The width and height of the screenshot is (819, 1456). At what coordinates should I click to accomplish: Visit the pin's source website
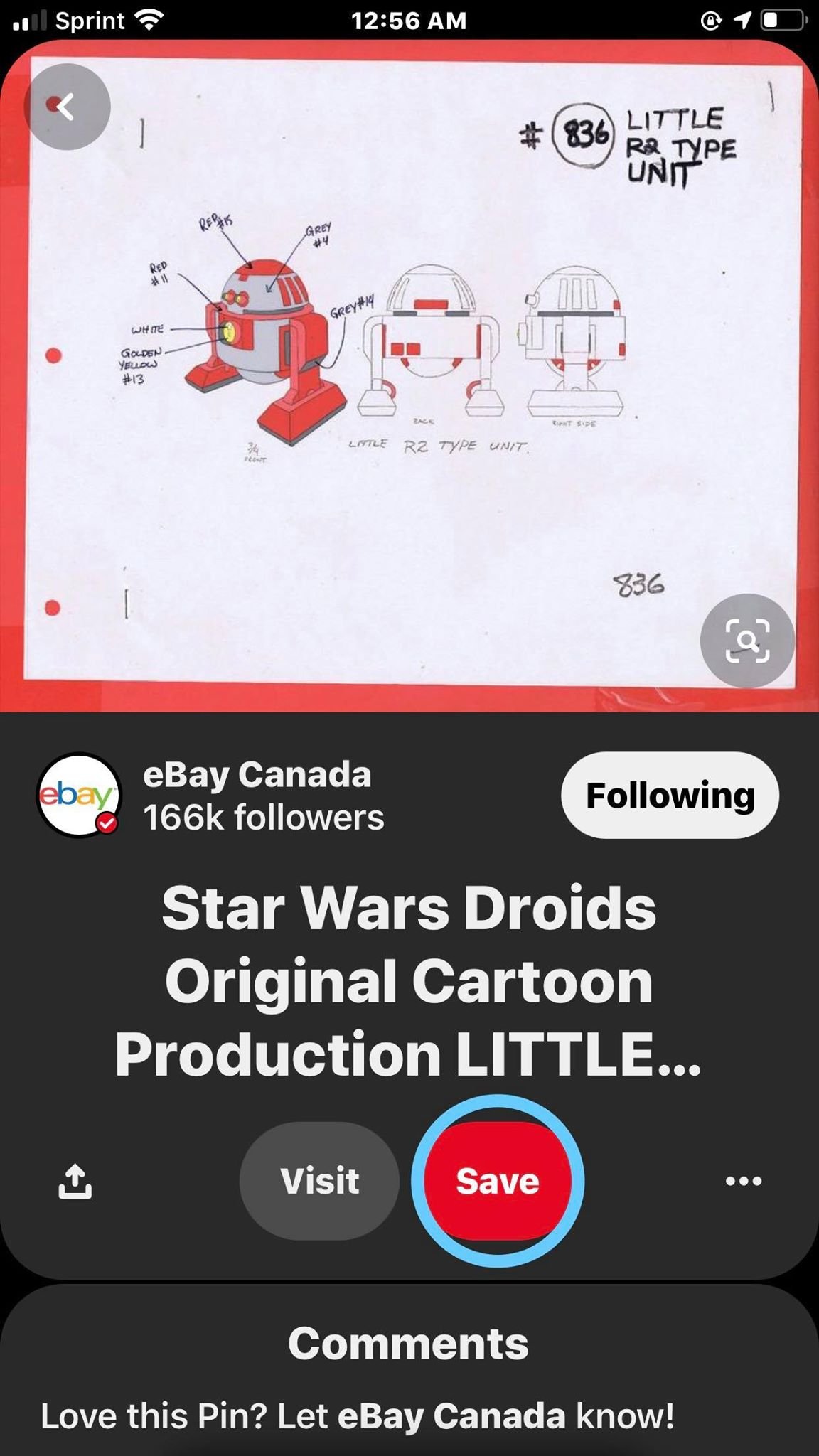319,1181
